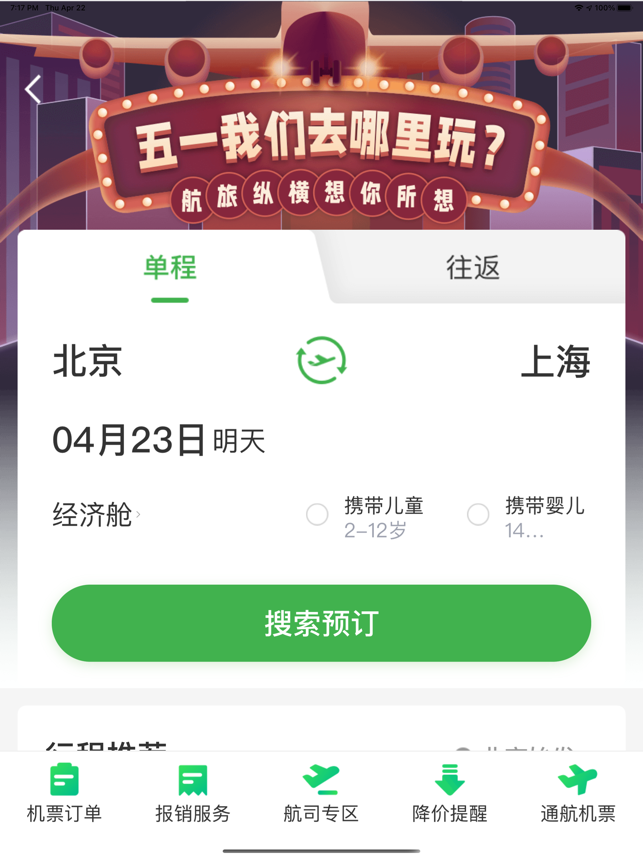Change arrival city 上海
Image resolution: width=643 pixels, height=858 pixels.
coord(555,361)
